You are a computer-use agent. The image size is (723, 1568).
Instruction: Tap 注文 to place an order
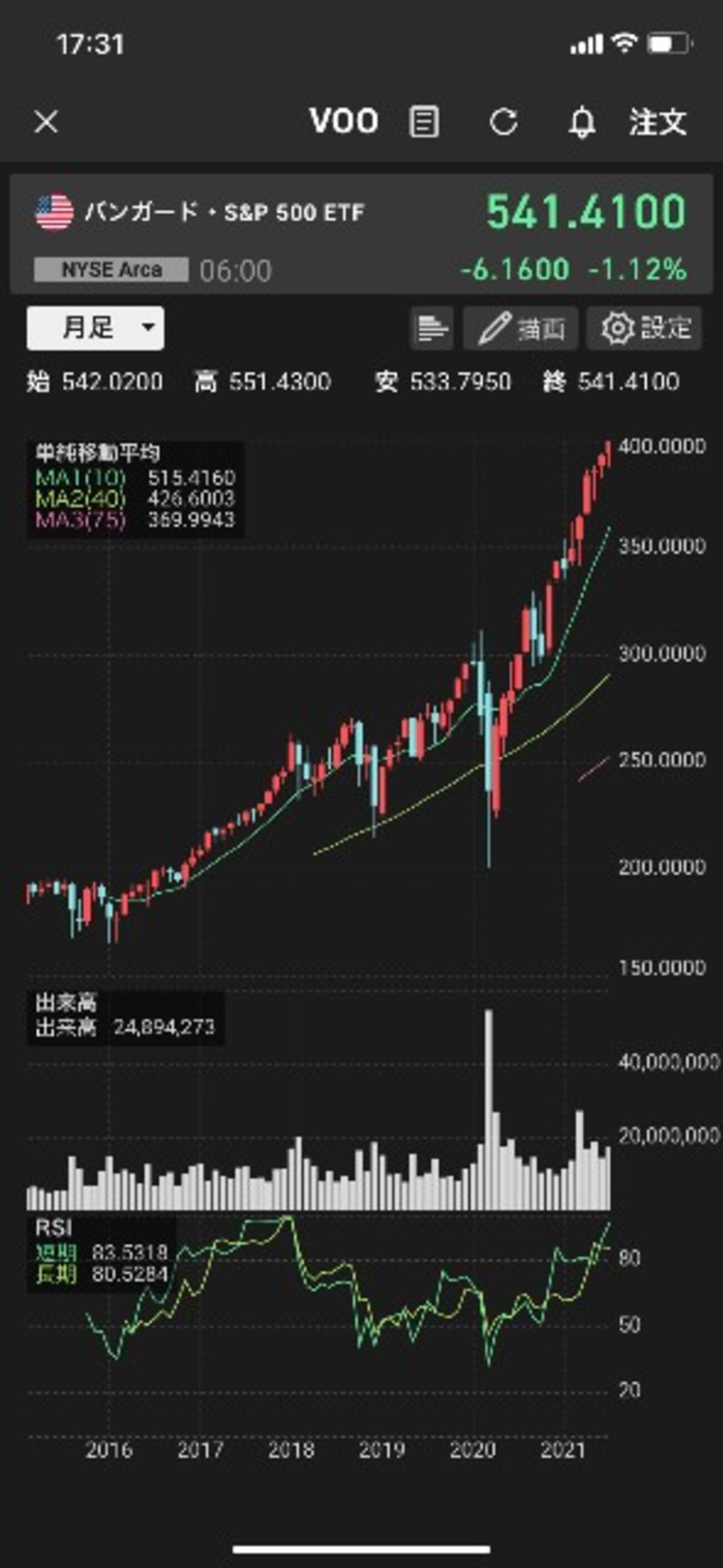(658, 122)
